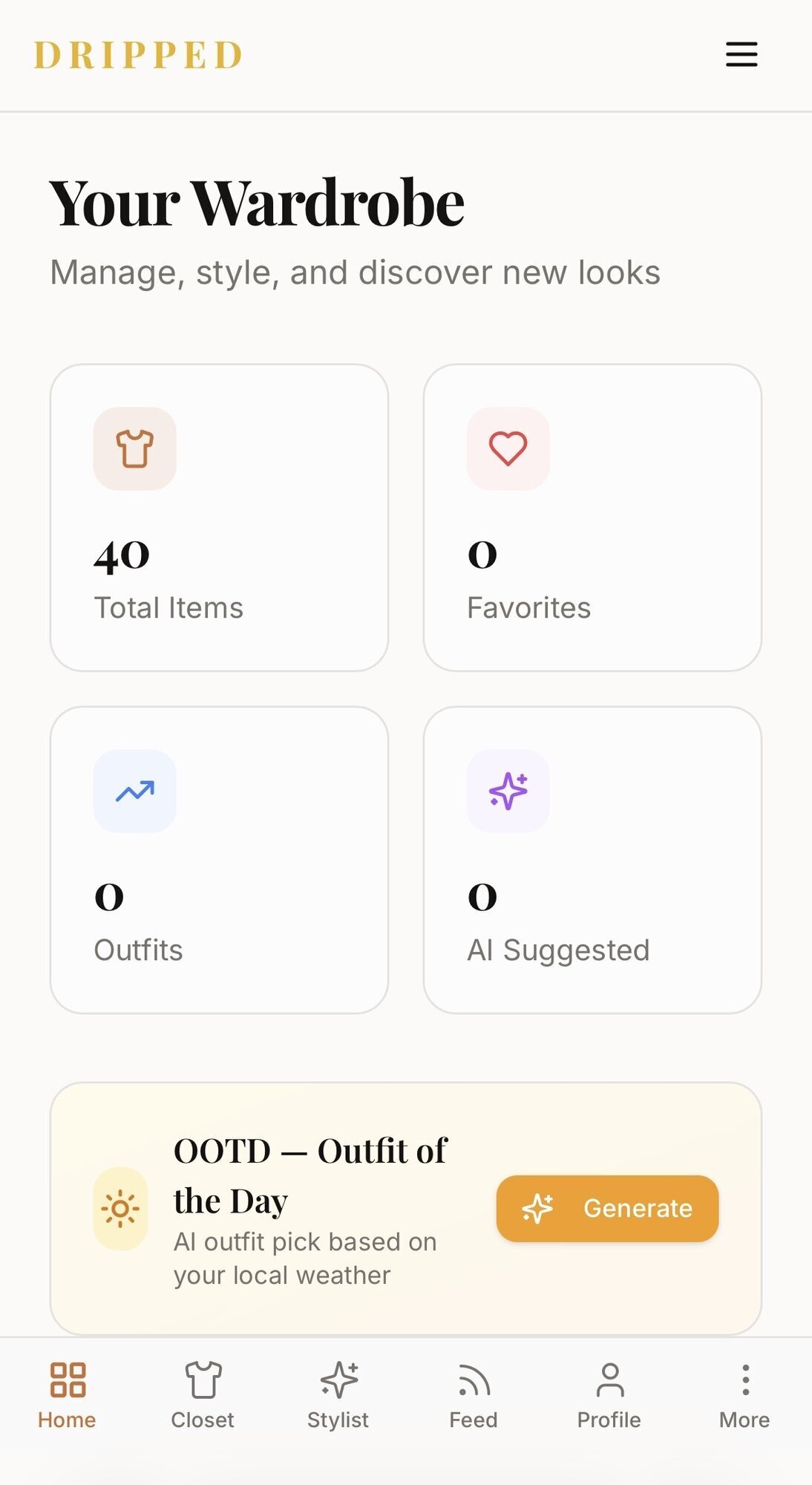Screen dimensions: 812x1485
Task: Open the hamburger menu
Action: [741, 54]
